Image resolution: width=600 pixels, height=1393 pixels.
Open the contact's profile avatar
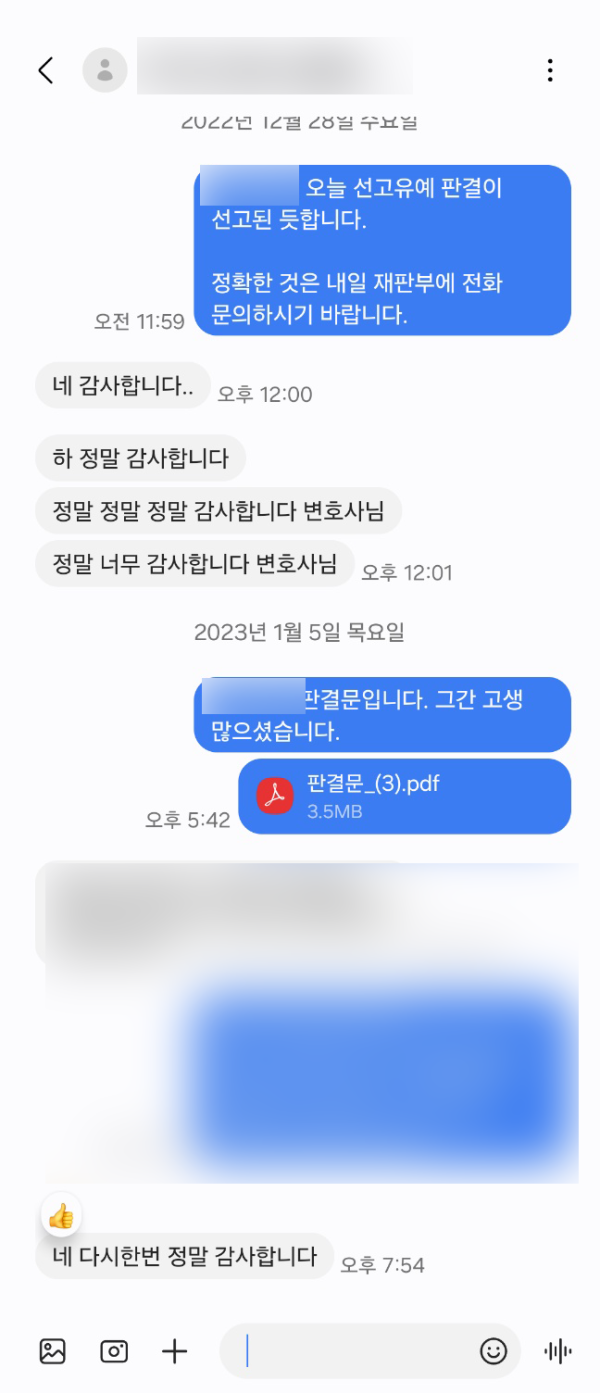tap(104, 70)
